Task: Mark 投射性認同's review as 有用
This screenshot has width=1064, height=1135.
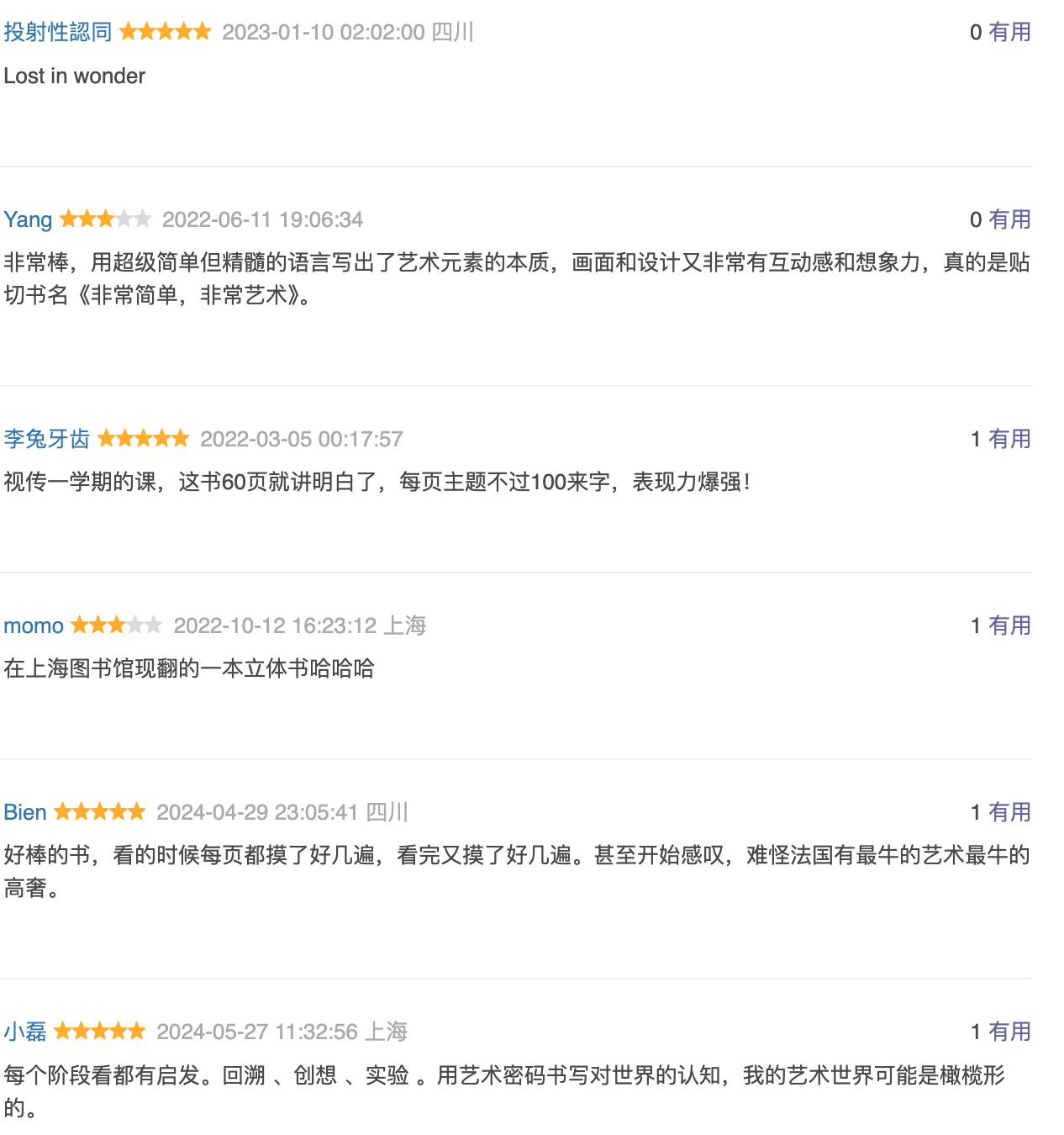Action: click(x=1009, y=32)
